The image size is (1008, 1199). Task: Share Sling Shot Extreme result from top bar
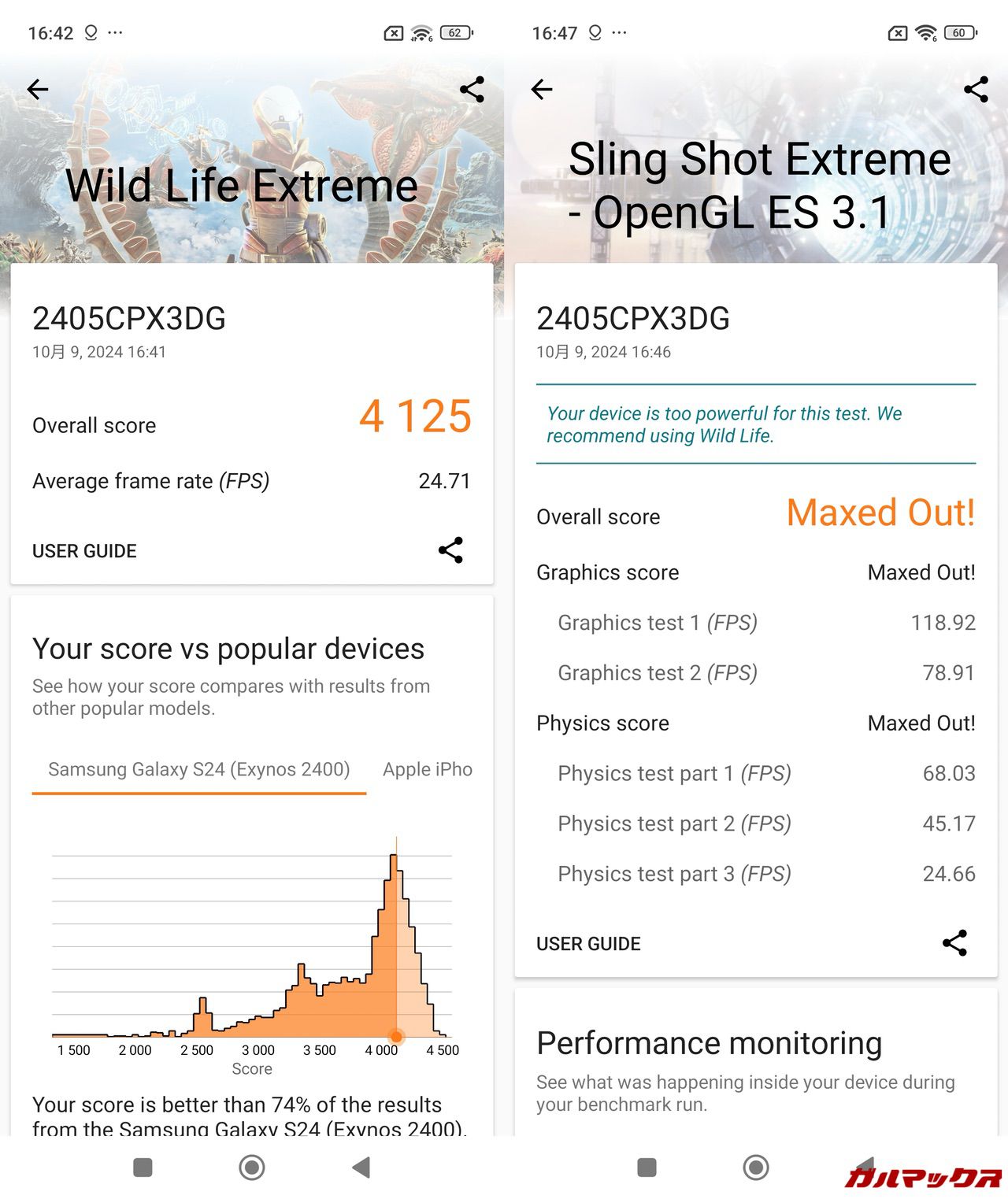pyautogui.click(x=976, y=90)
